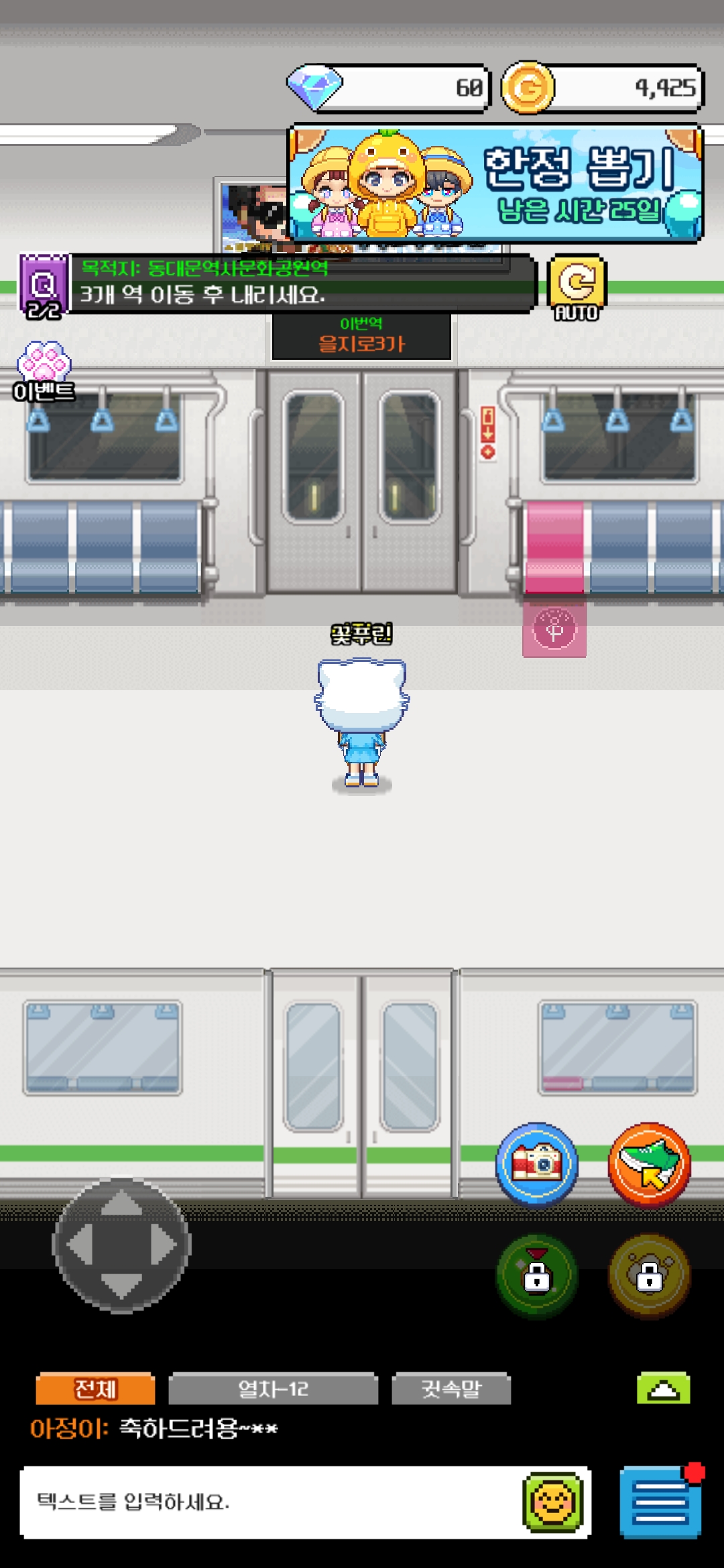Open the camera screenshot button
724x1568 pixels.
coord(536,1163)
